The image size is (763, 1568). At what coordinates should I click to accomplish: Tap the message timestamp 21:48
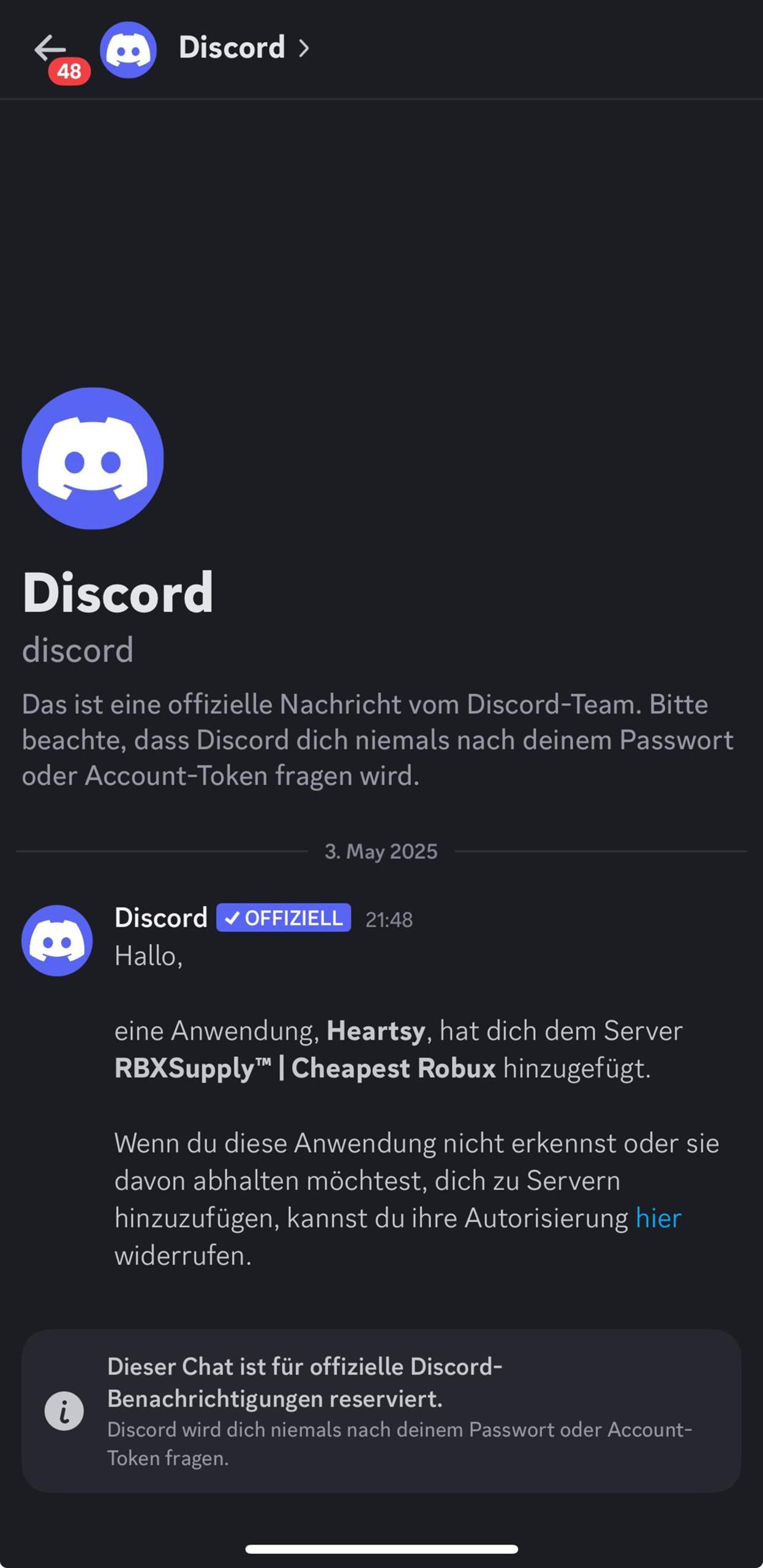388,919
